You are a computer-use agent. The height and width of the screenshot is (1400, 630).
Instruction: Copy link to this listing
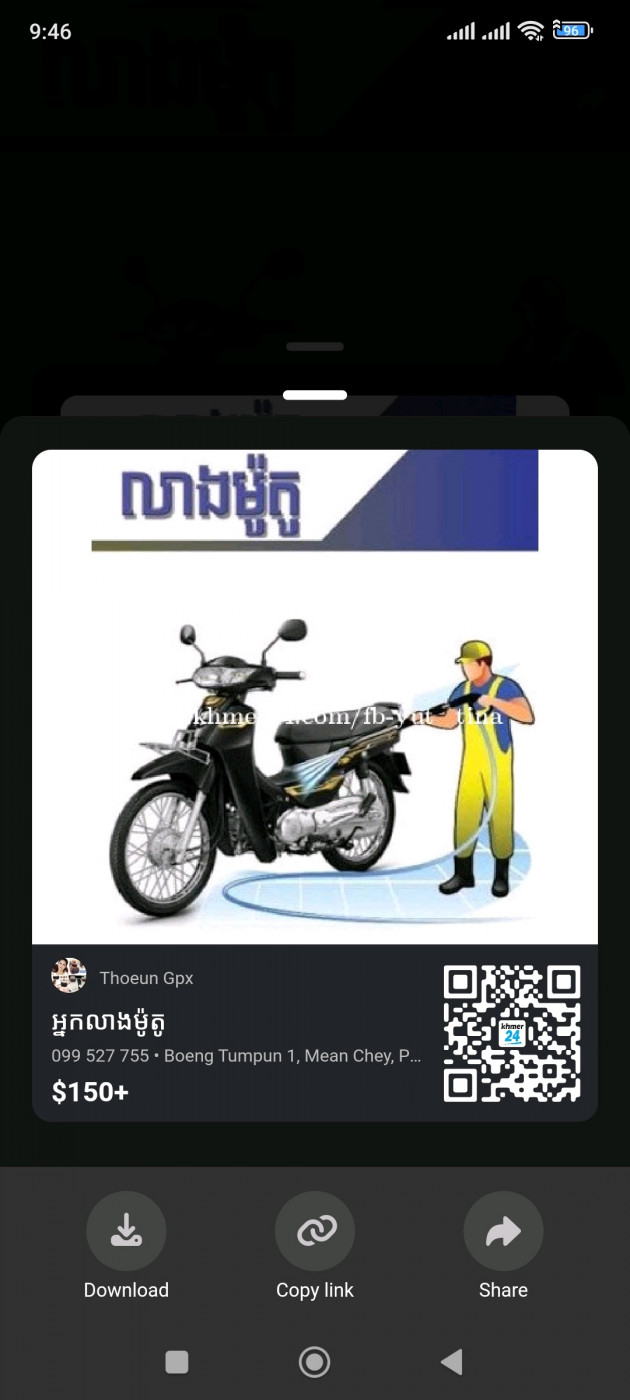tap(315, 1231)
